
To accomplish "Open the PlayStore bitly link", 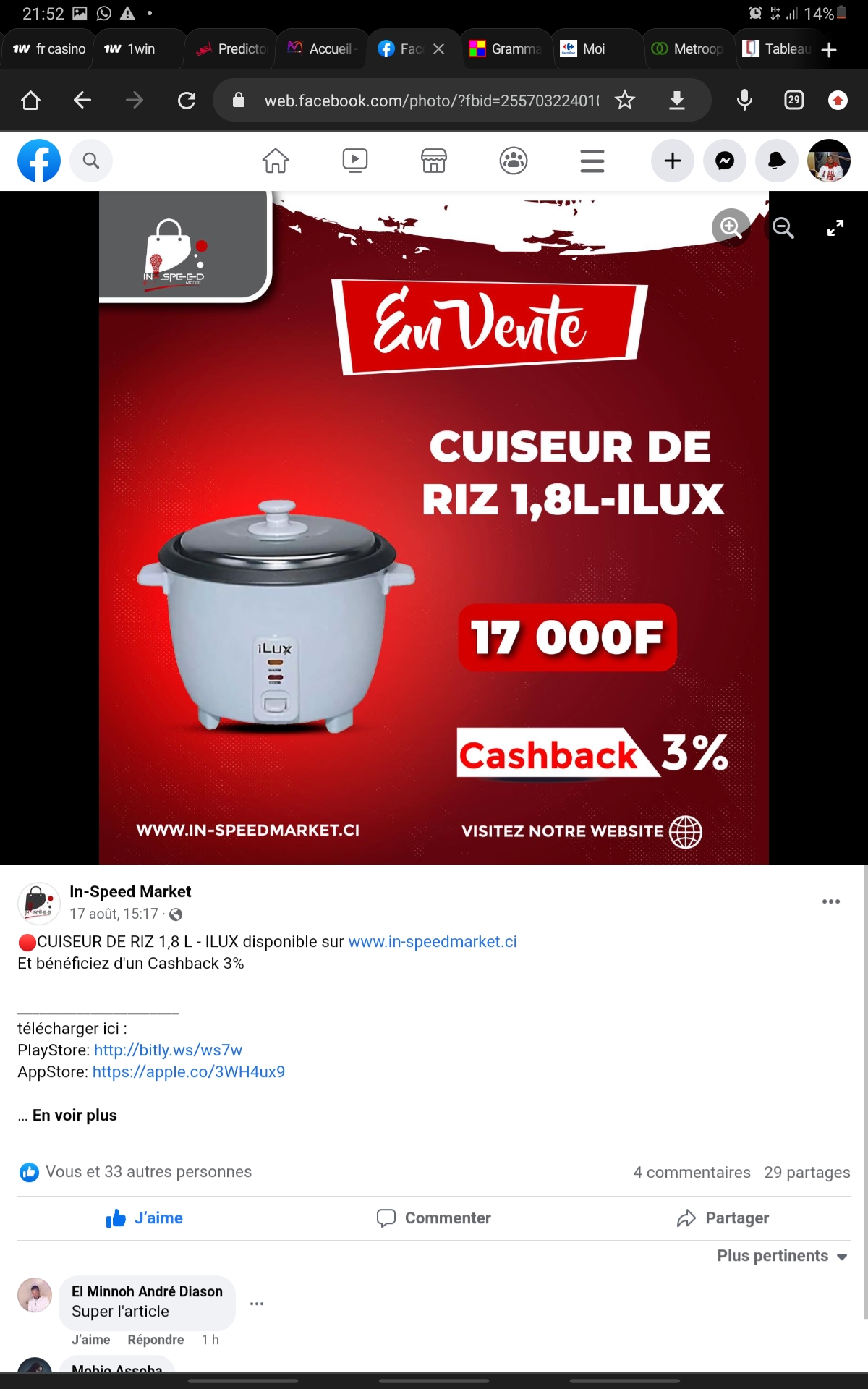I will [x=168, y=1050].
